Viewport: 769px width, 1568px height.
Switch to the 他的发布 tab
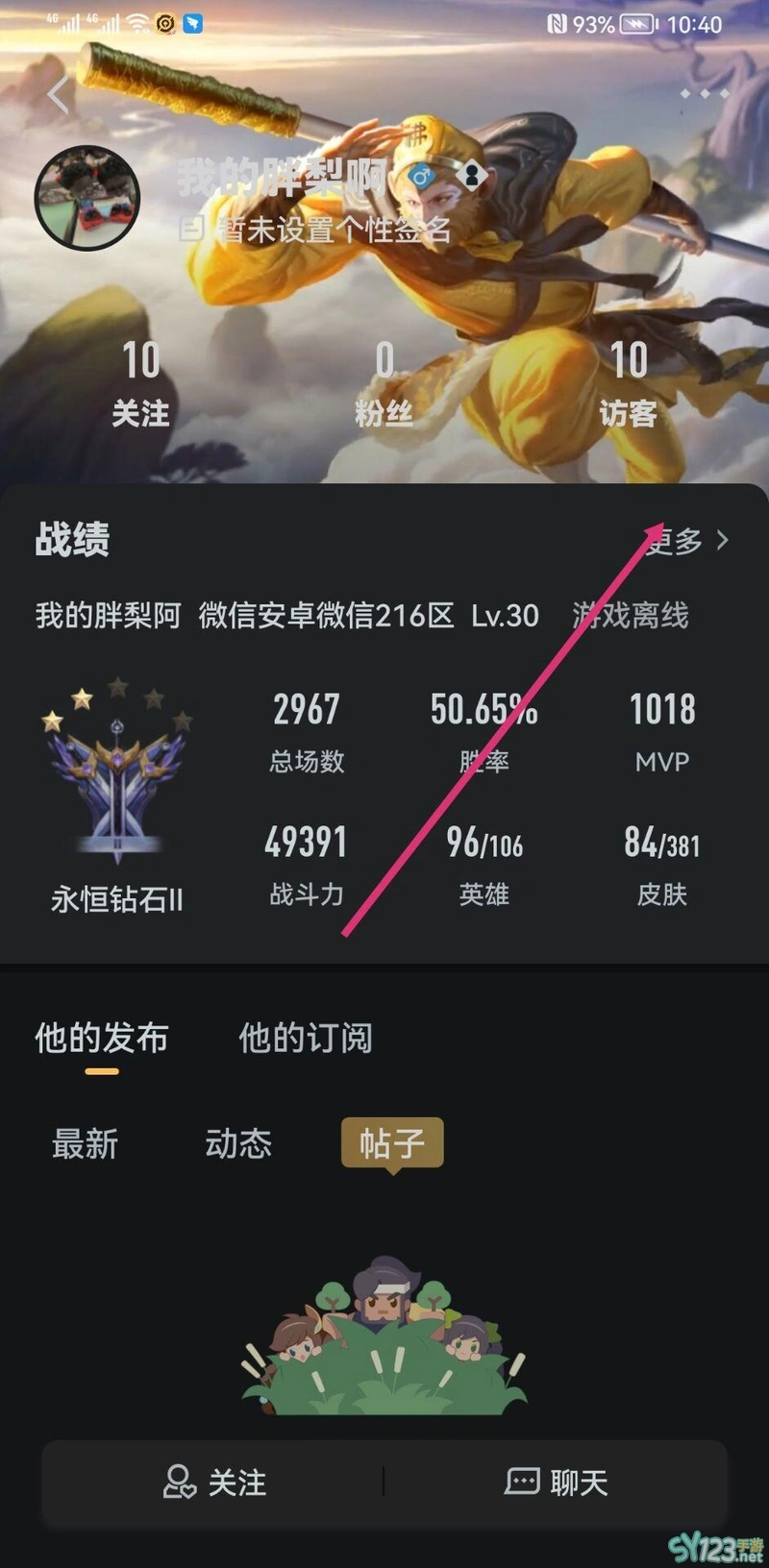tap(102, 1039)
